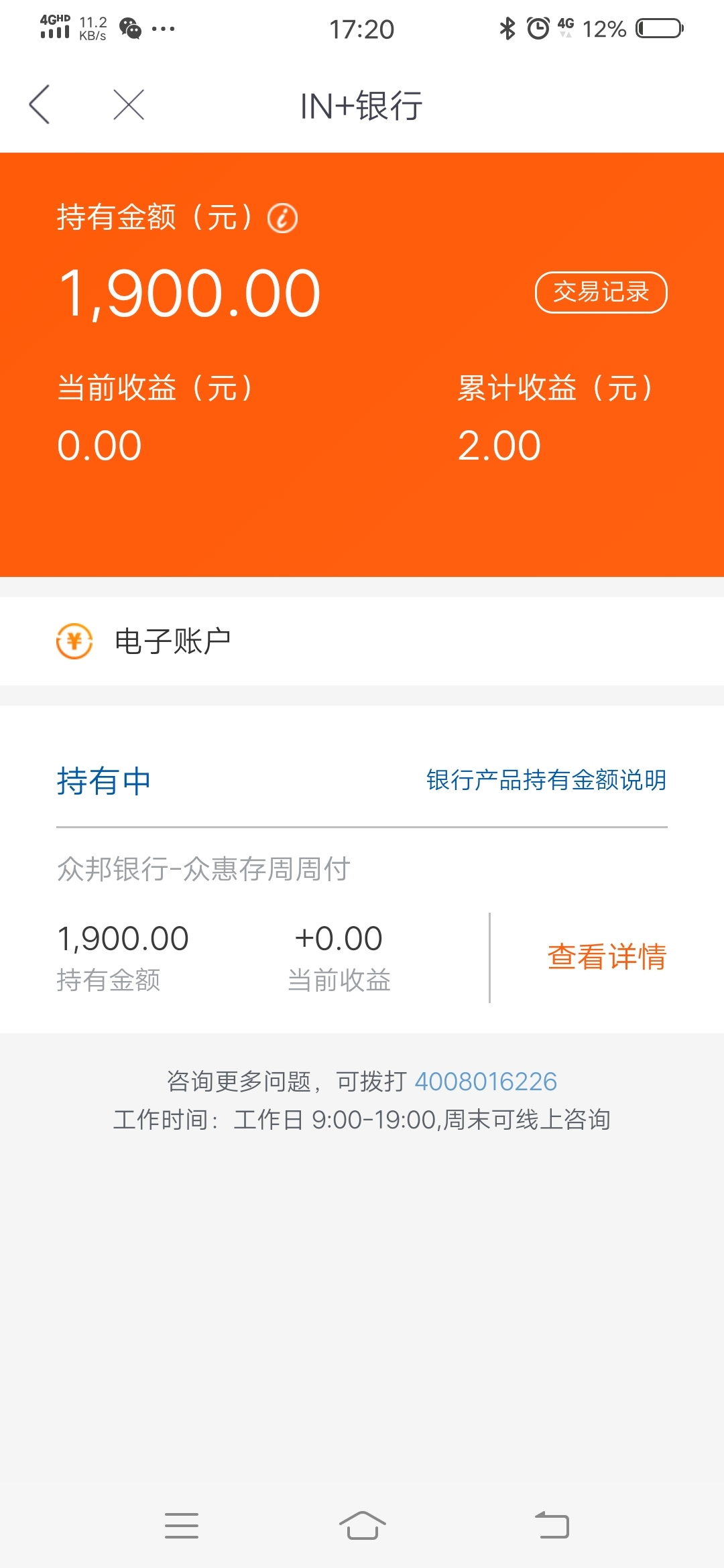Call the hotline number 4008016226

pos(486,1082)
